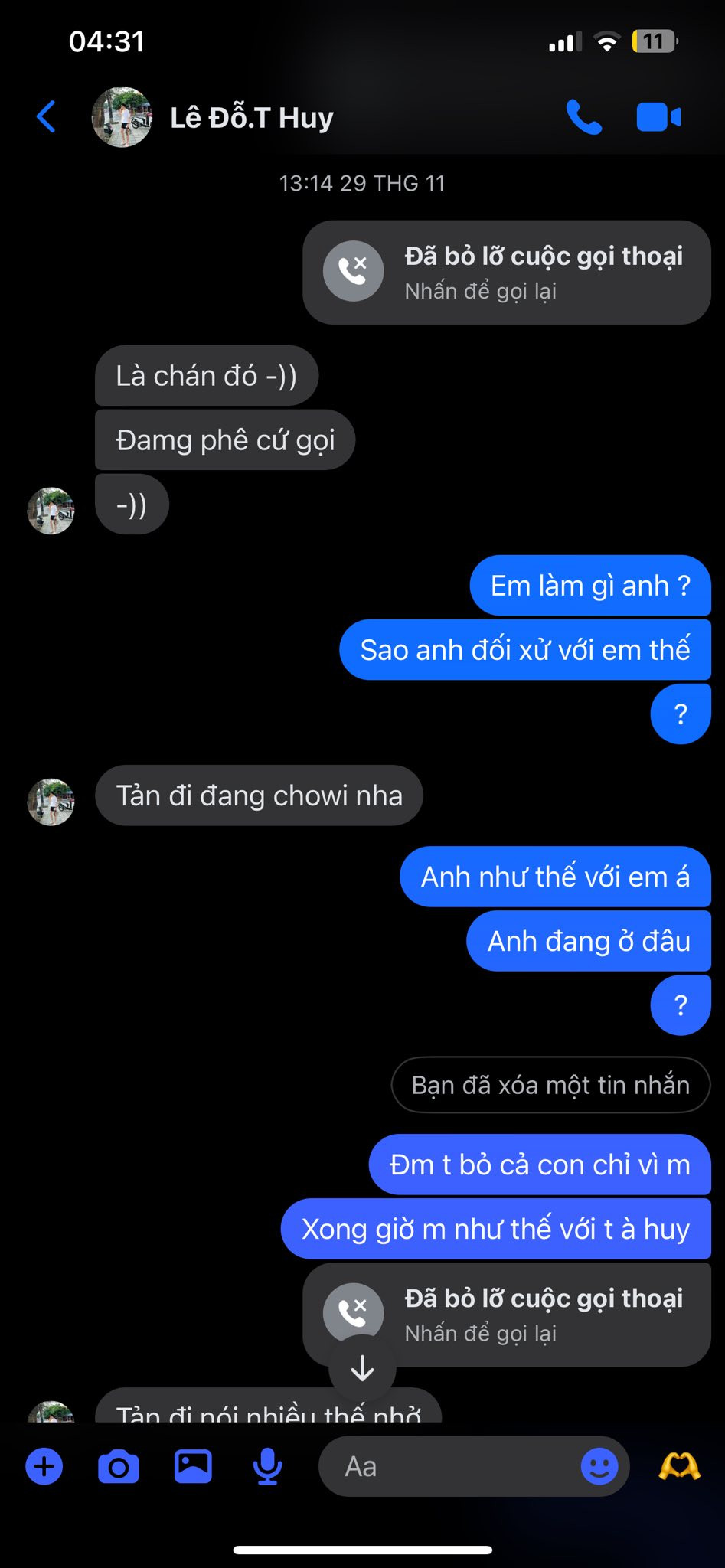Viewport: 725px width, 1568px height.
Task: Start a video call with Huy
Action: [658, 117]
